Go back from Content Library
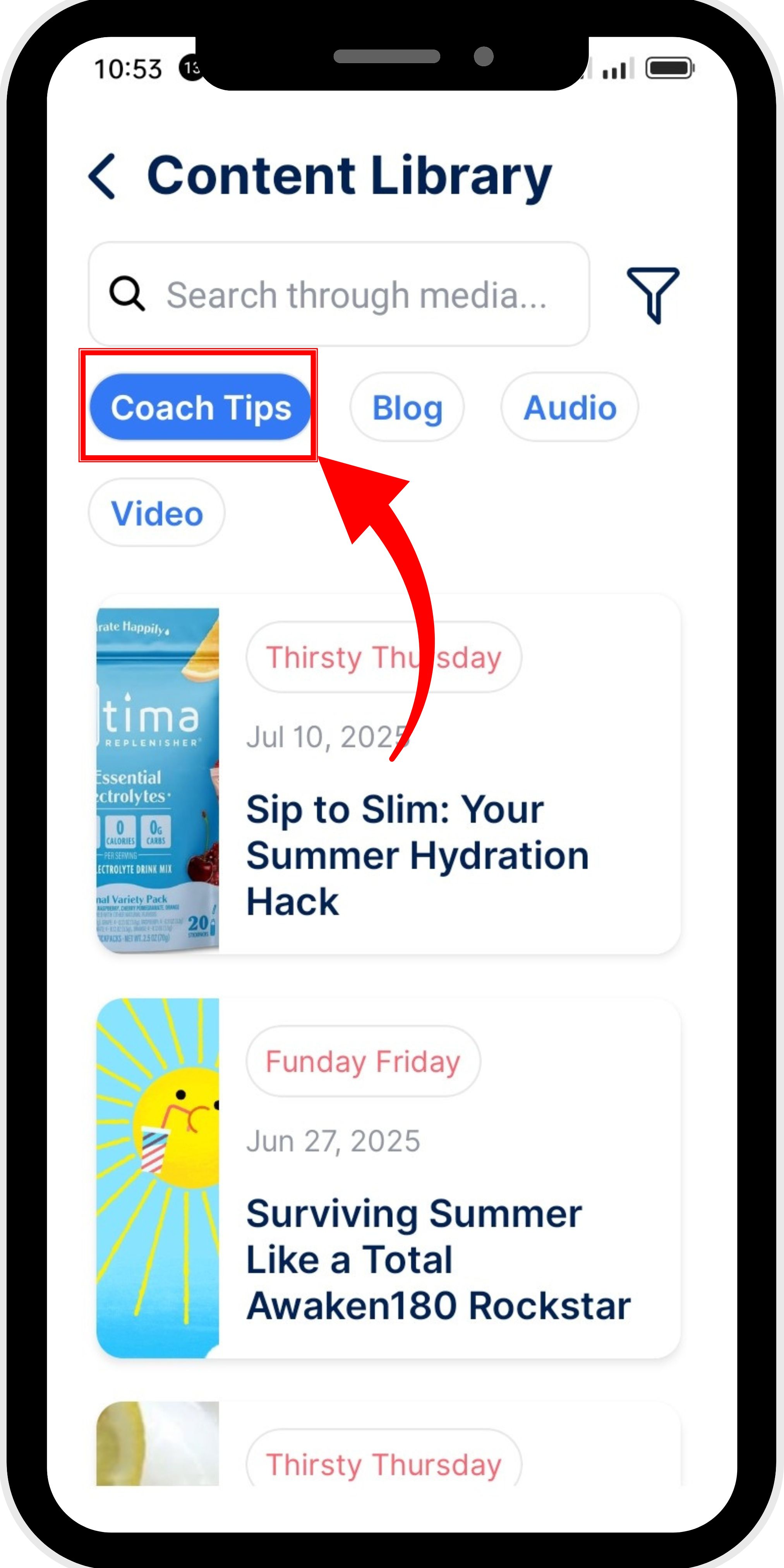Image resolution: width=784 pixels, height=1568 pixels. coord(102,177)
